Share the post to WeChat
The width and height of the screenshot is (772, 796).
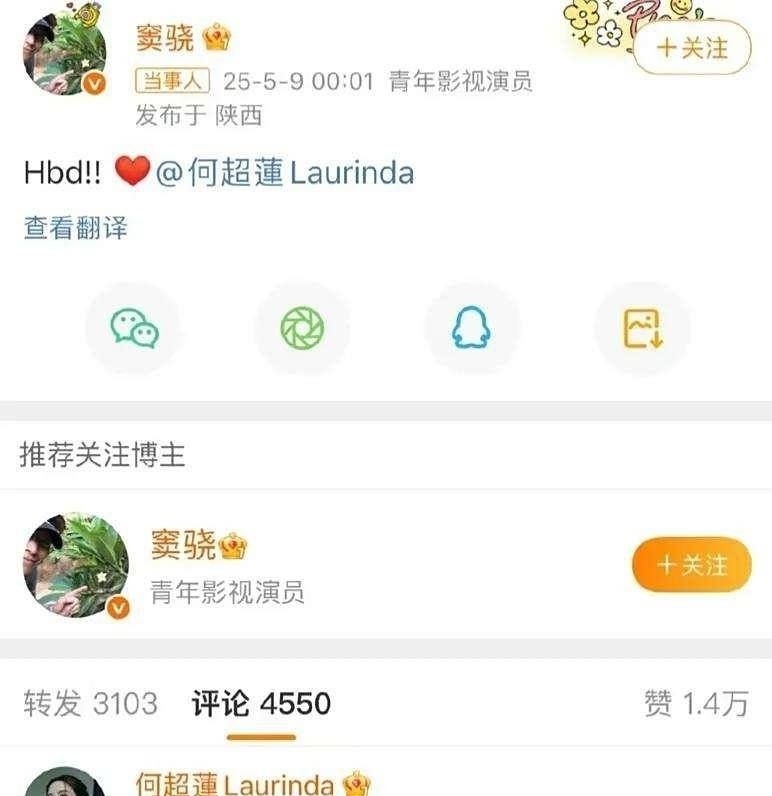pos(134,328)
